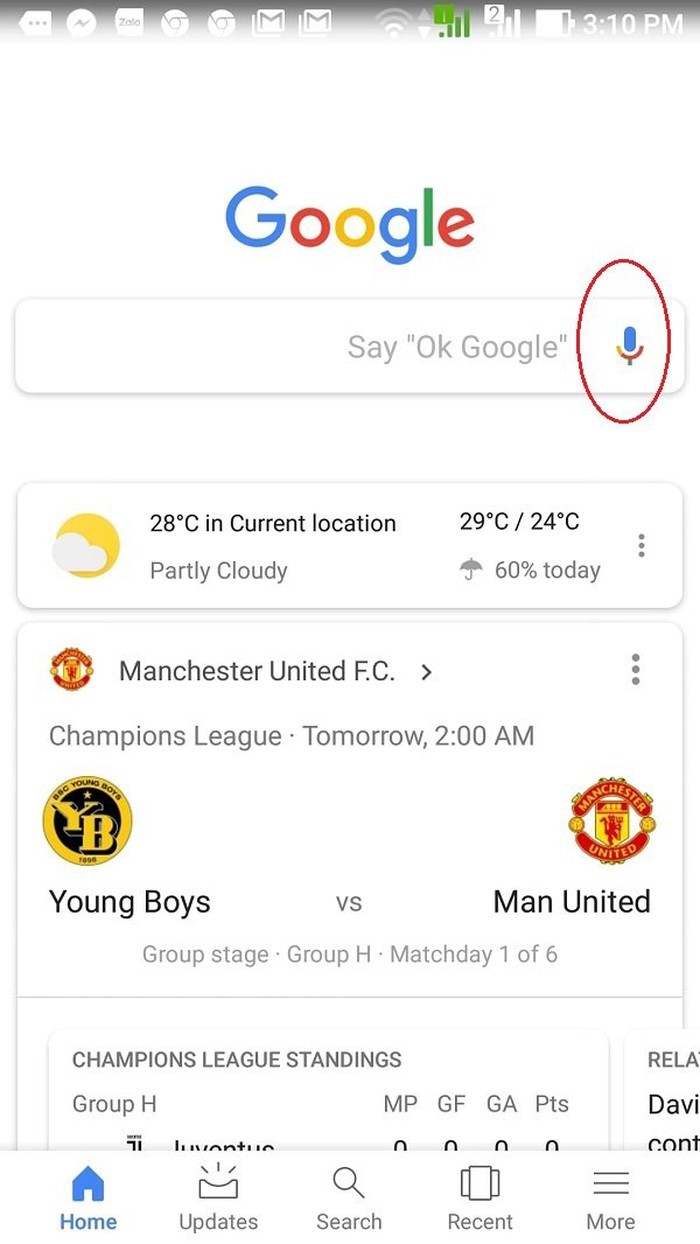The image size is (700, 1244).
Task: Go to the Home tab
Action: [88, 1198]
